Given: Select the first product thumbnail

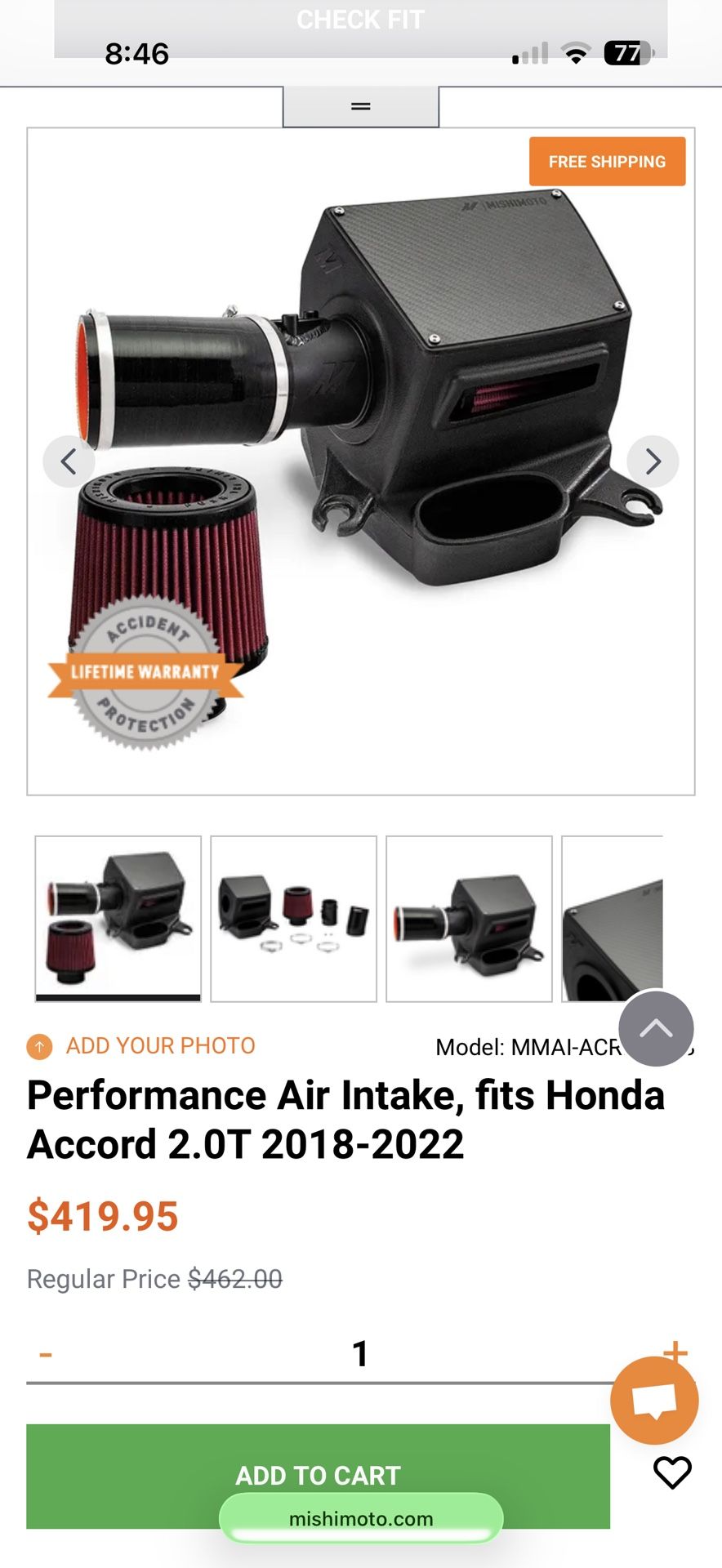Looking at the screenshot, I should 118,916.
